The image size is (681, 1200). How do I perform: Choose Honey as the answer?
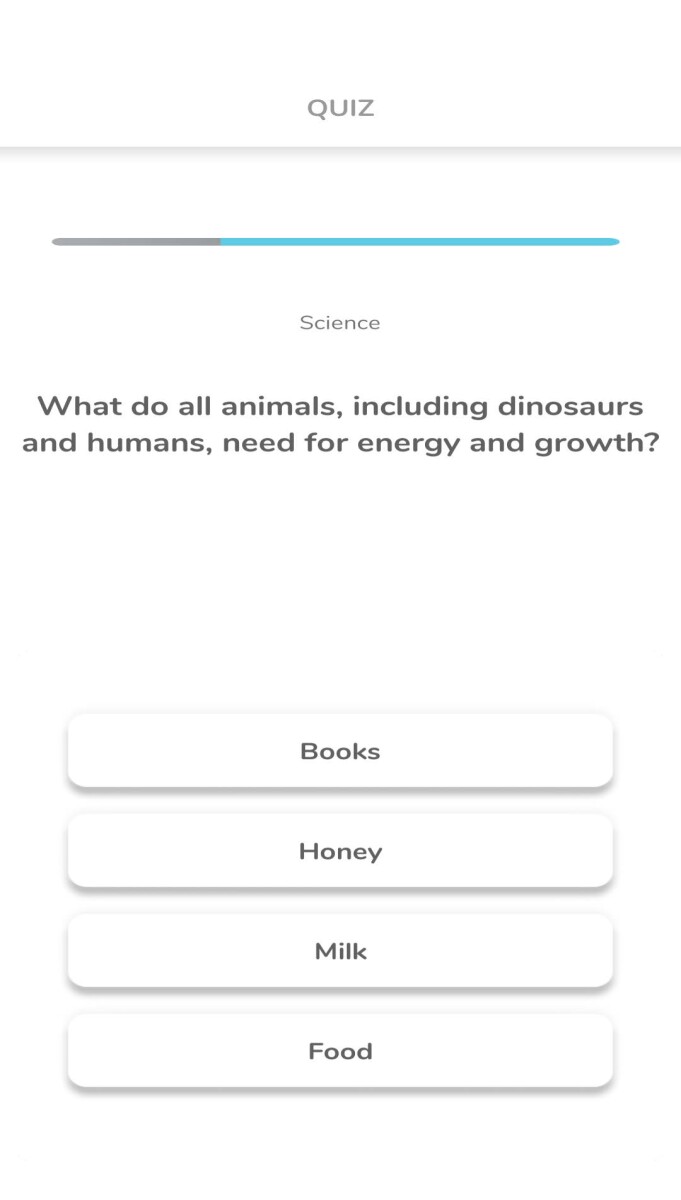click(x=340, y=850)
